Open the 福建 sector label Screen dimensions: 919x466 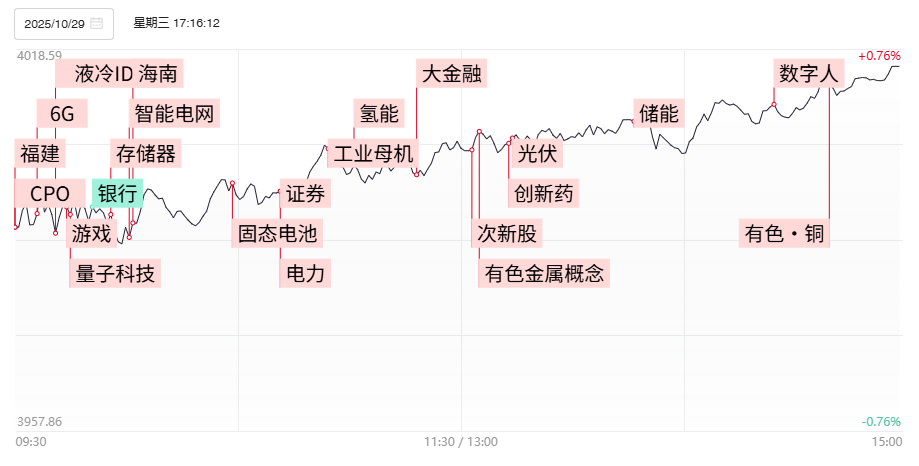pyautogui.click(x=40, y=154)
